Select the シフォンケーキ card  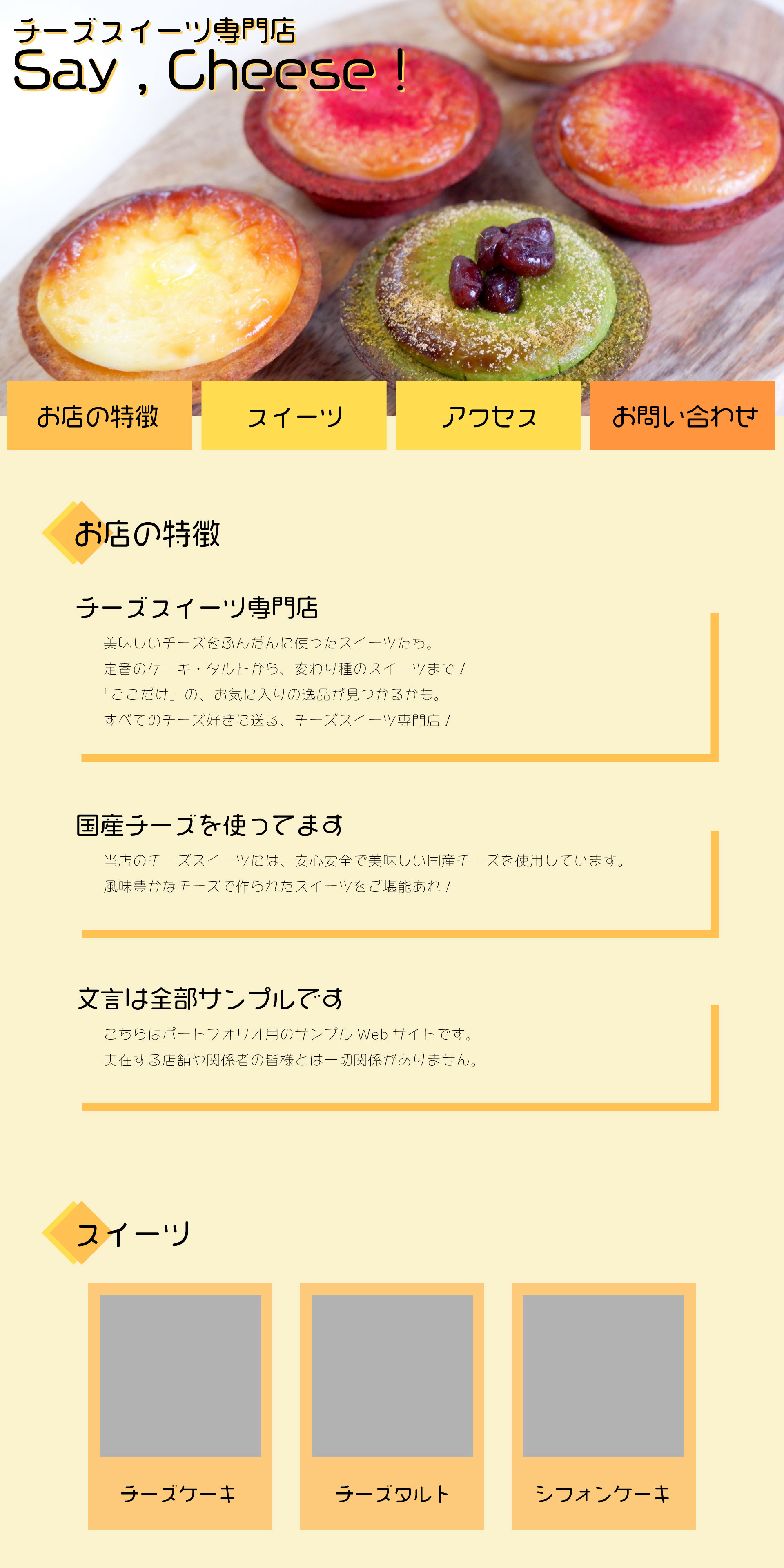click(603, 1405)
